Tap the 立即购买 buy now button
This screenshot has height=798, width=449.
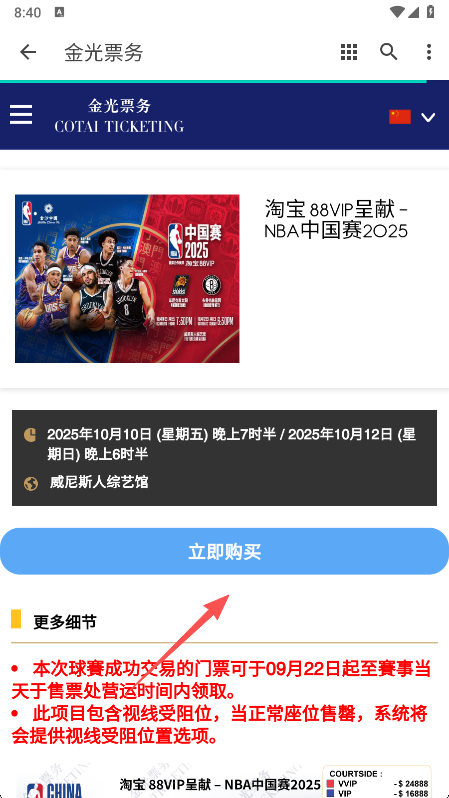click(224, 551)
